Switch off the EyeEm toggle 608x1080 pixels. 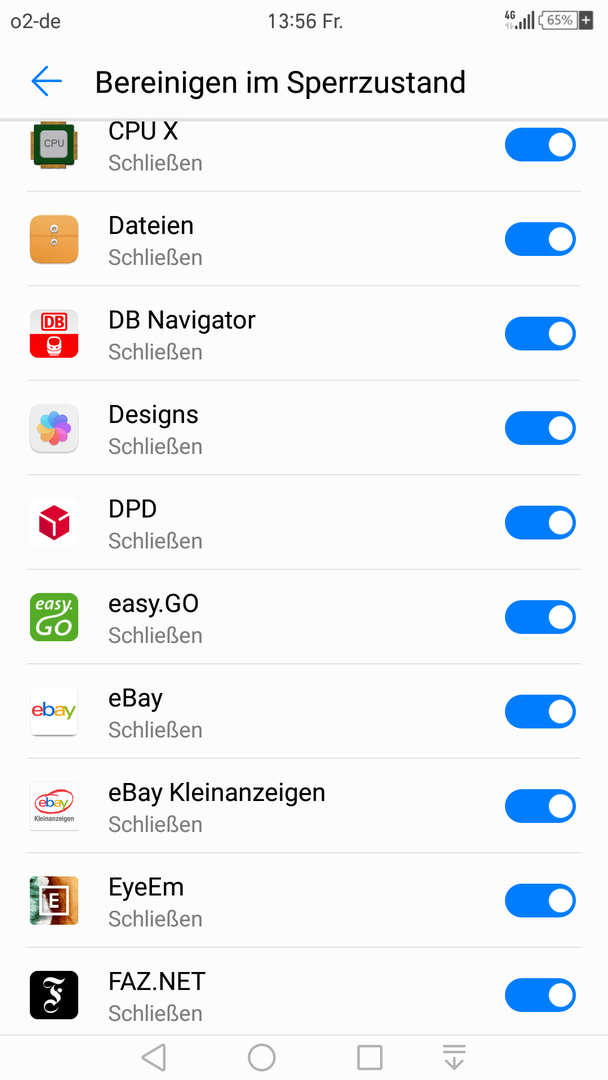[540, 901]
